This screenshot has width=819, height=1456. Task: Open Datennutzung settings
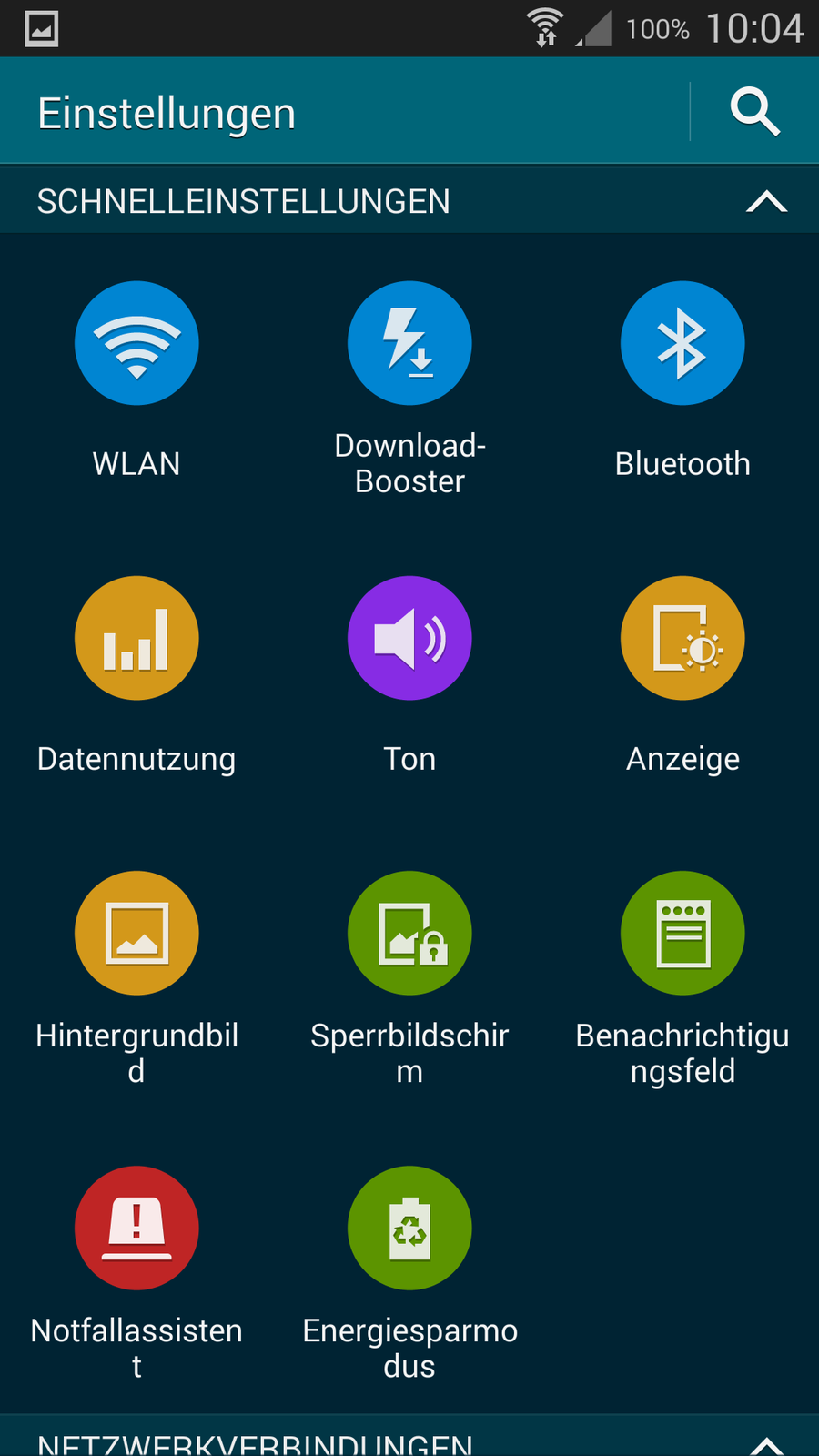pyautogui.click(x=136, y=638)
